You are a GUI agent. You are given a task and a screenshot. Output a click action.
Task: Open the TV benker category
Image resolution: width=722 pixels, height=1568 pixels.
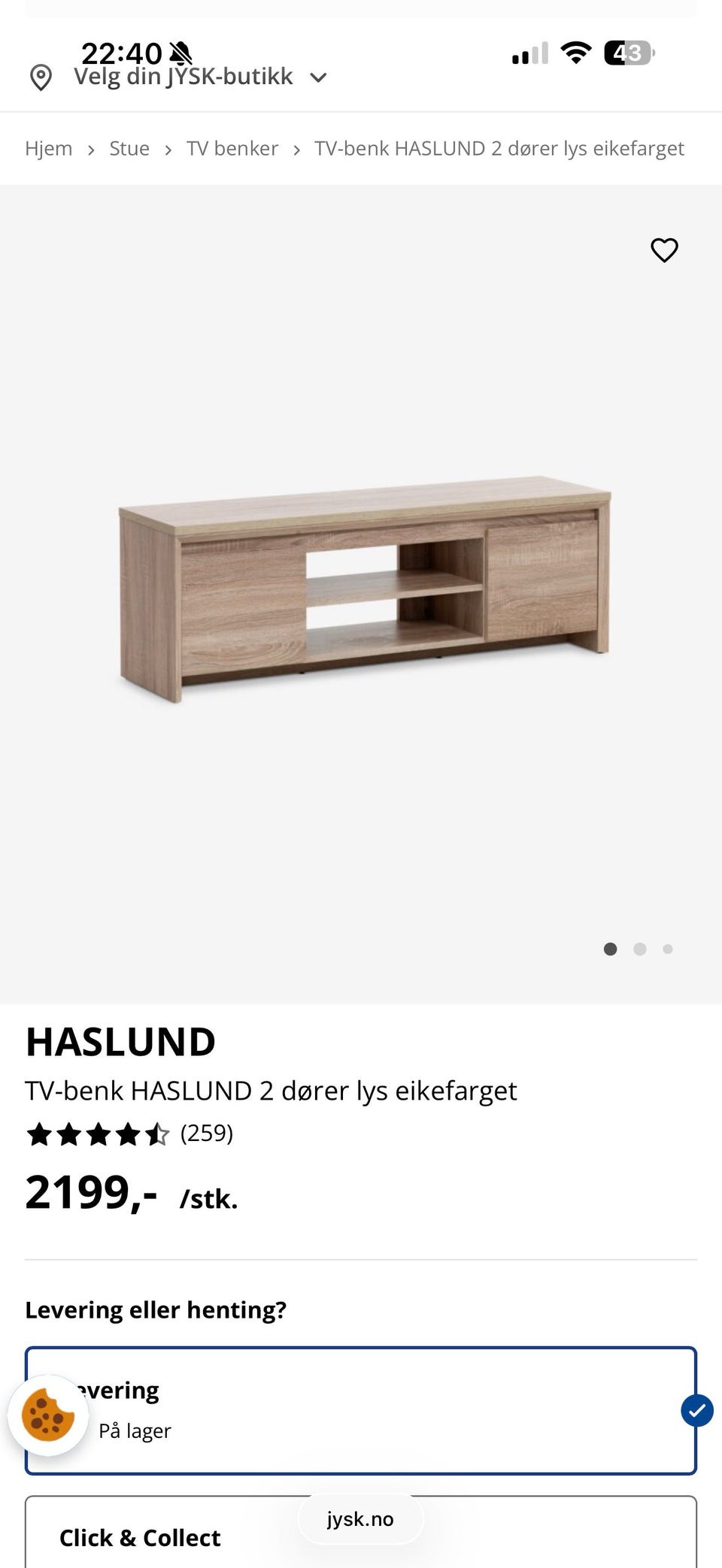(232, 148)
